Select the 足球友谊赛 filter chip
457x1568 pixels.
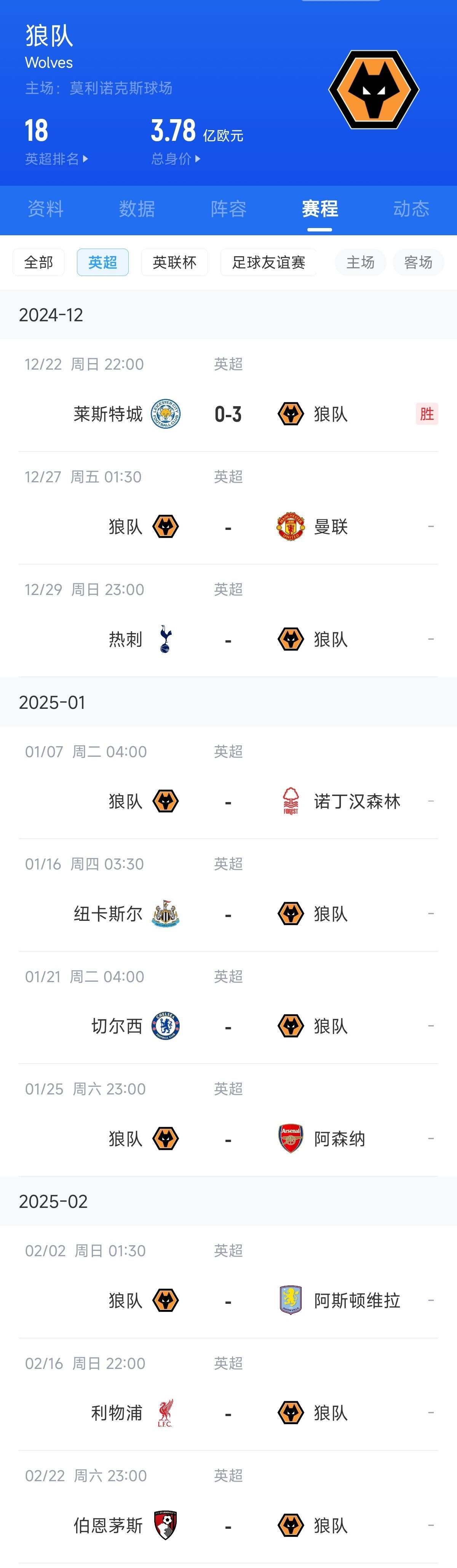tap(268, 262)
